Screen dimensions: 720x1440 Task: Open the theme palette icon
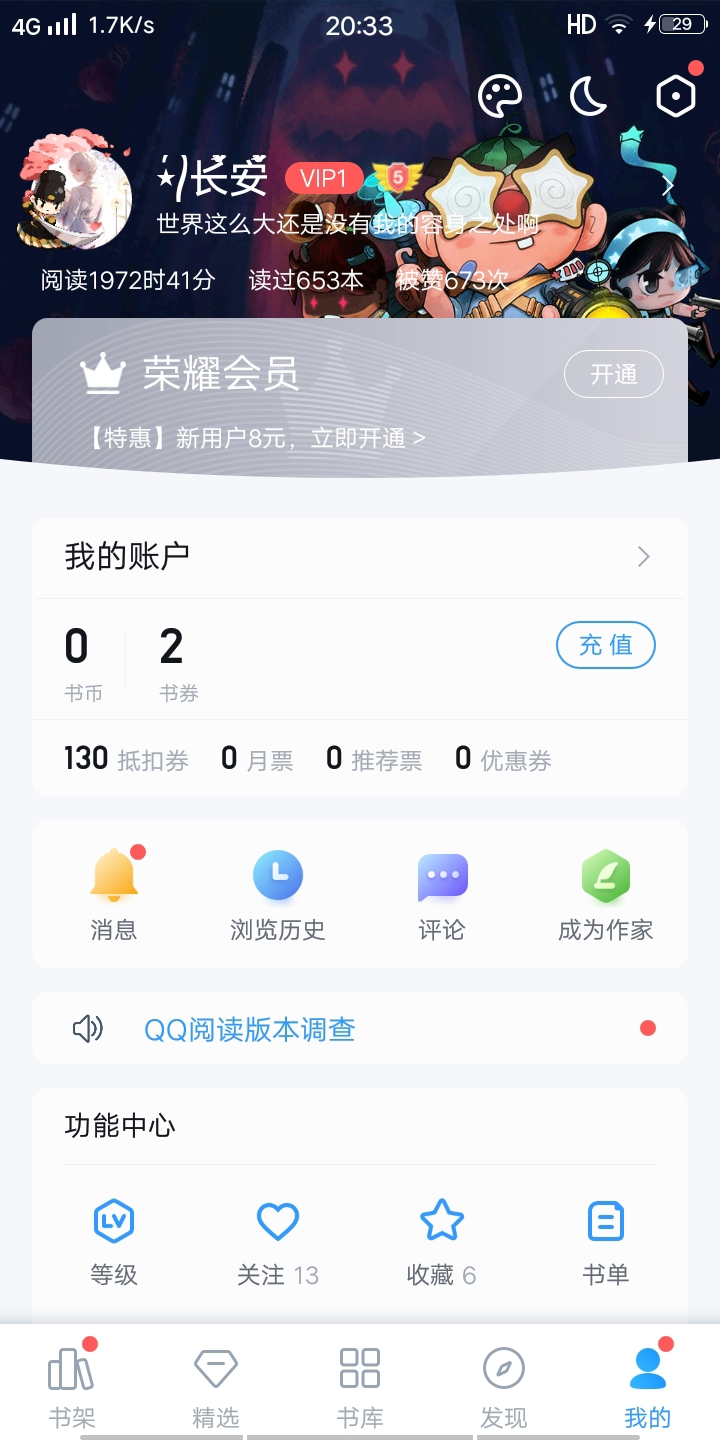tap(500, 97)
